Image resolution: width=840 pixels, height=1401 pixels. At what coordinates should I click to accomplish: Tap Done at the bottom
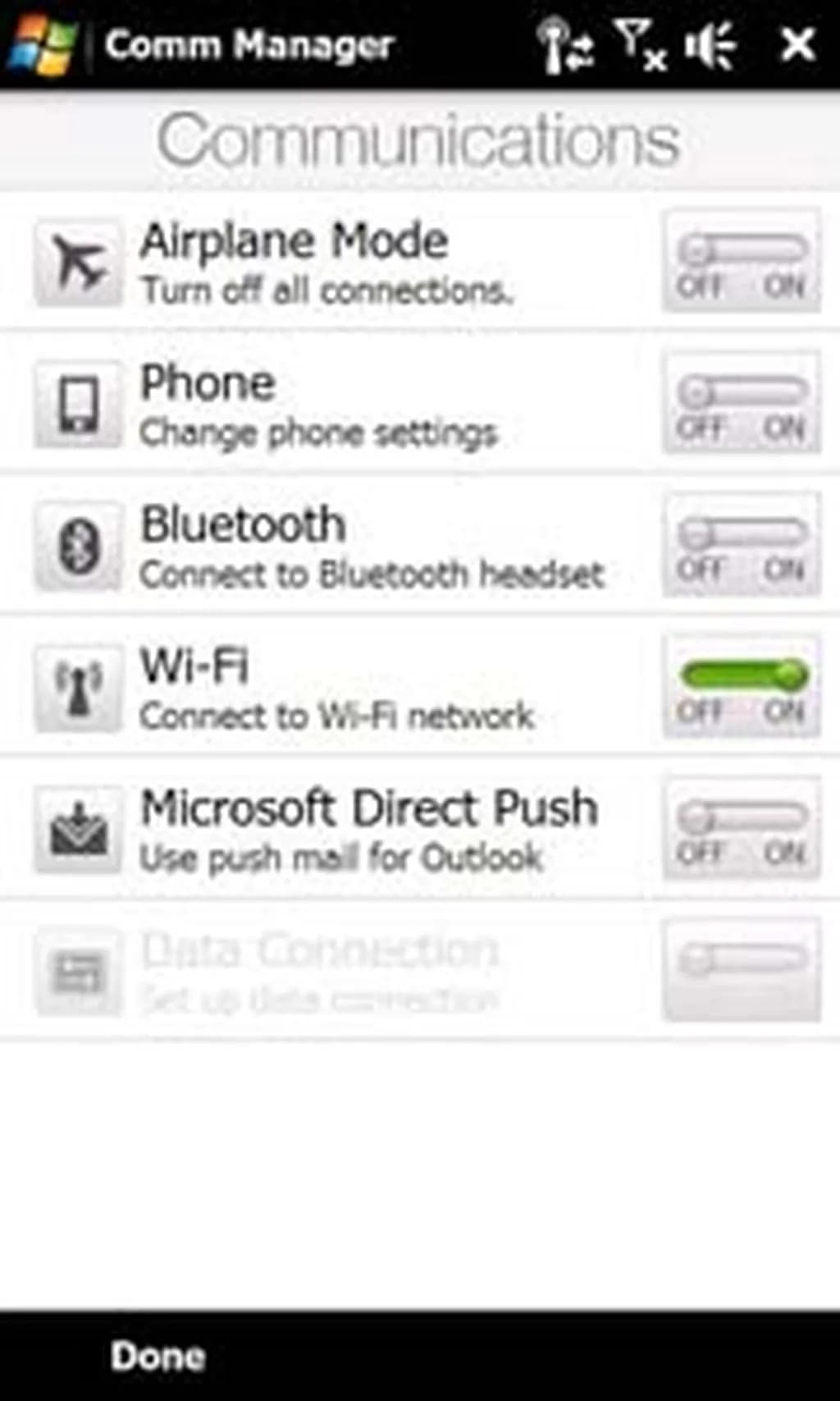157,1356
